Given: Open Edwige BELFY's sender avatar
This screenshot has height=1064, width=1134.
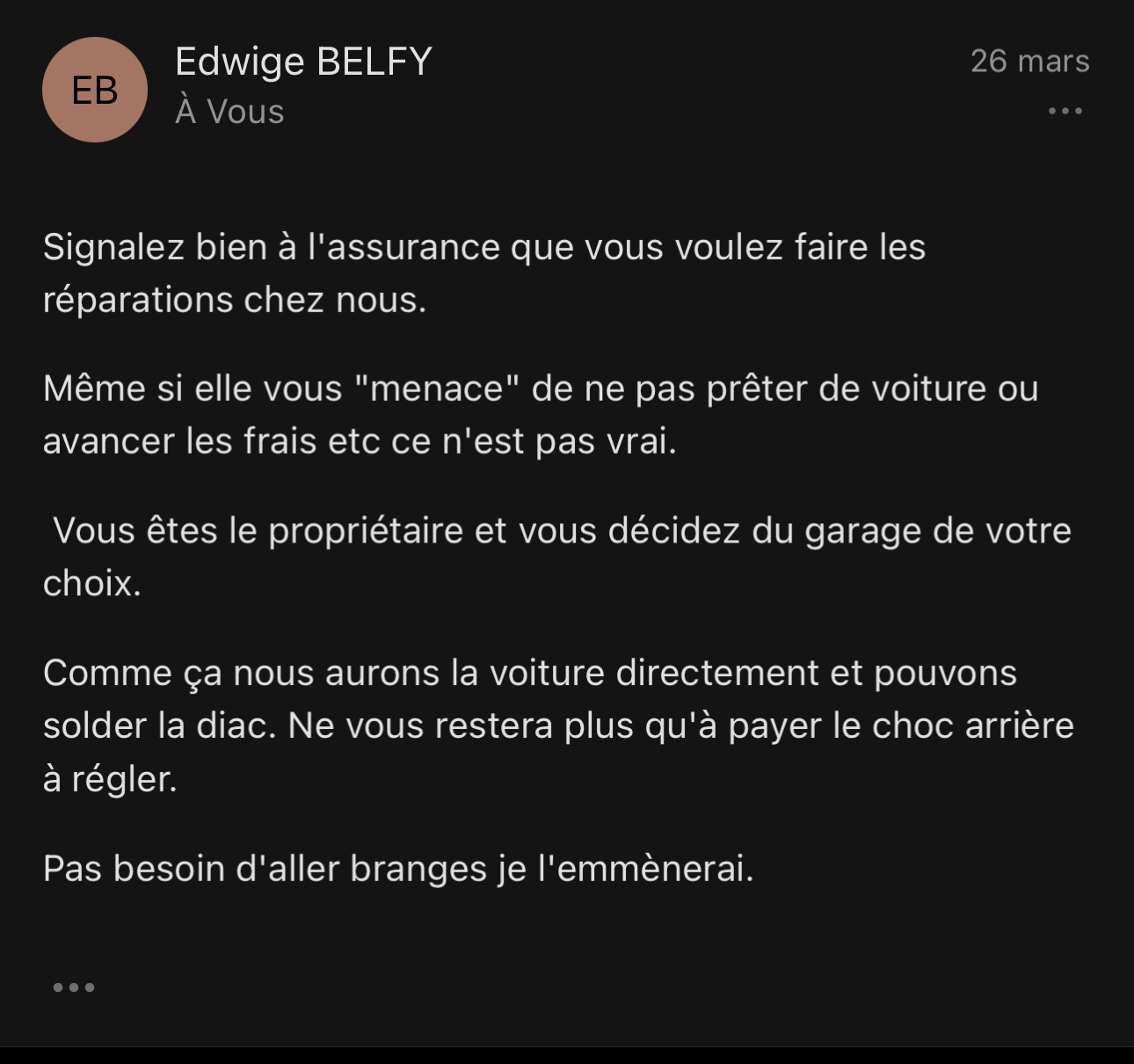Looking at the screenshot, I should coord(95,90).
